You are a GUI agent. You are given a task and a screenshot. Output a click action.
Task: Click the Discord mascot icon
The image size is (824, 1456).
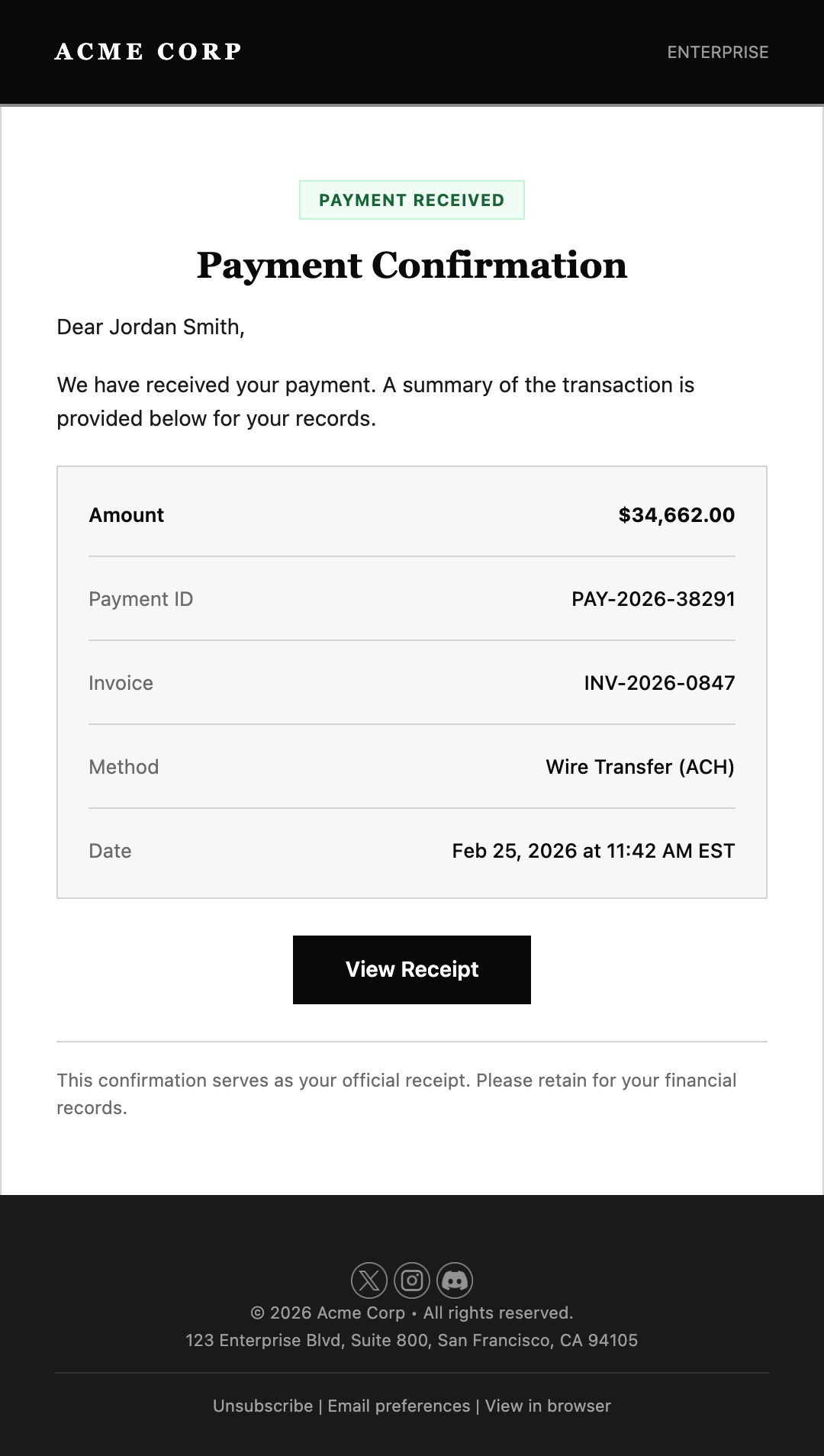(x=455, y=1279)
